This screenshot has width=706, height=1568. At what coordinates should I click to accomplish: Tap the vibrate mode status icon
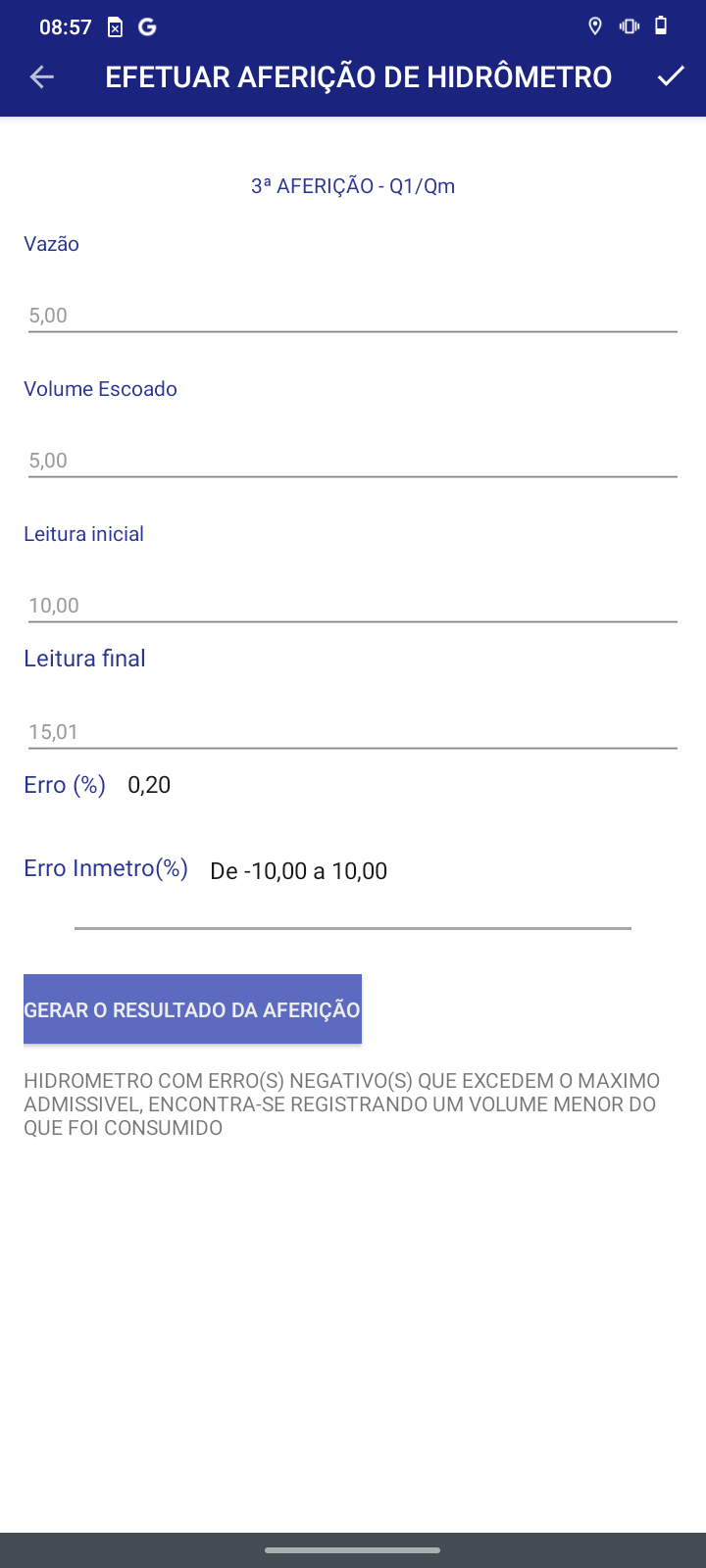point(629,26)
